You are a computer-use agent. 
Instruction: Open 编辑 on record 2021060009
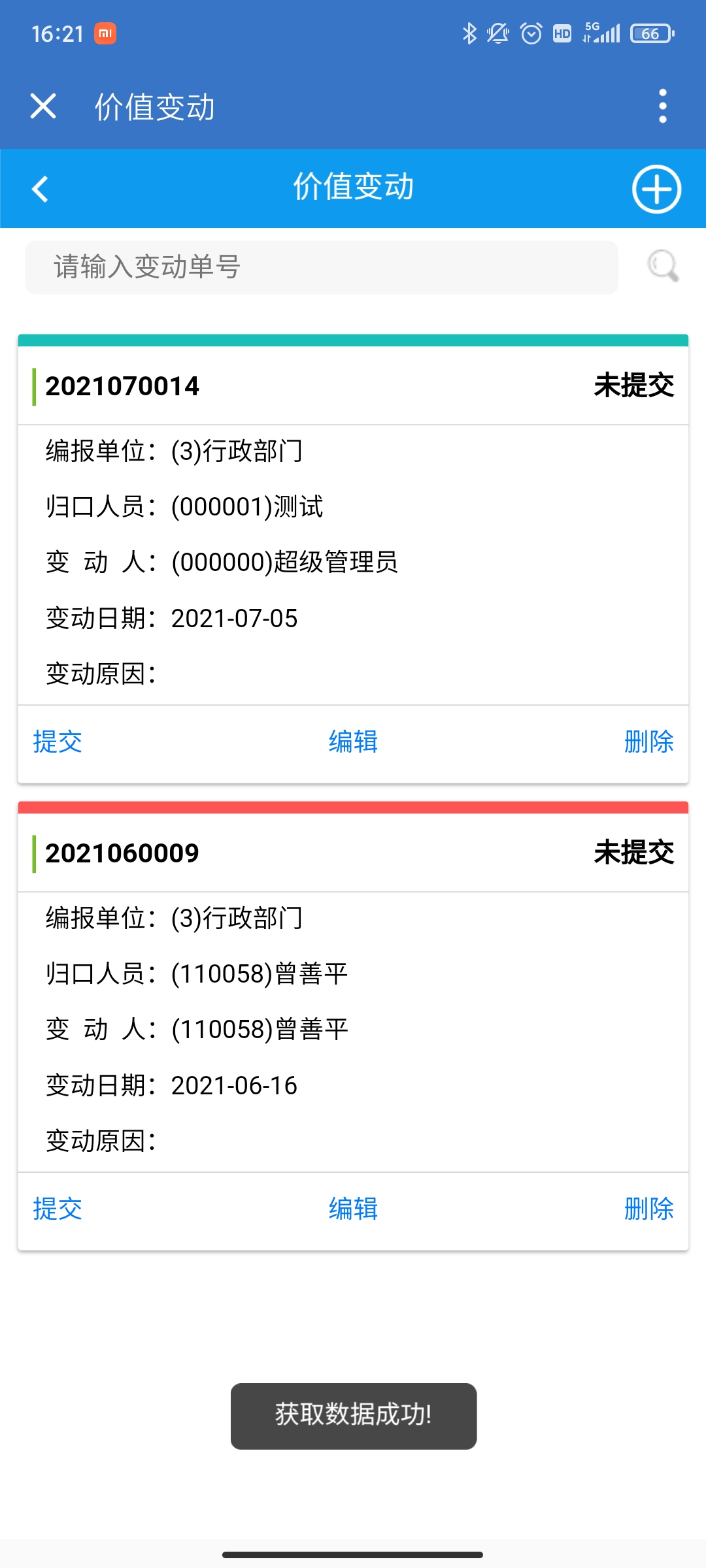pyautogui.click(x=353, y=1209)
